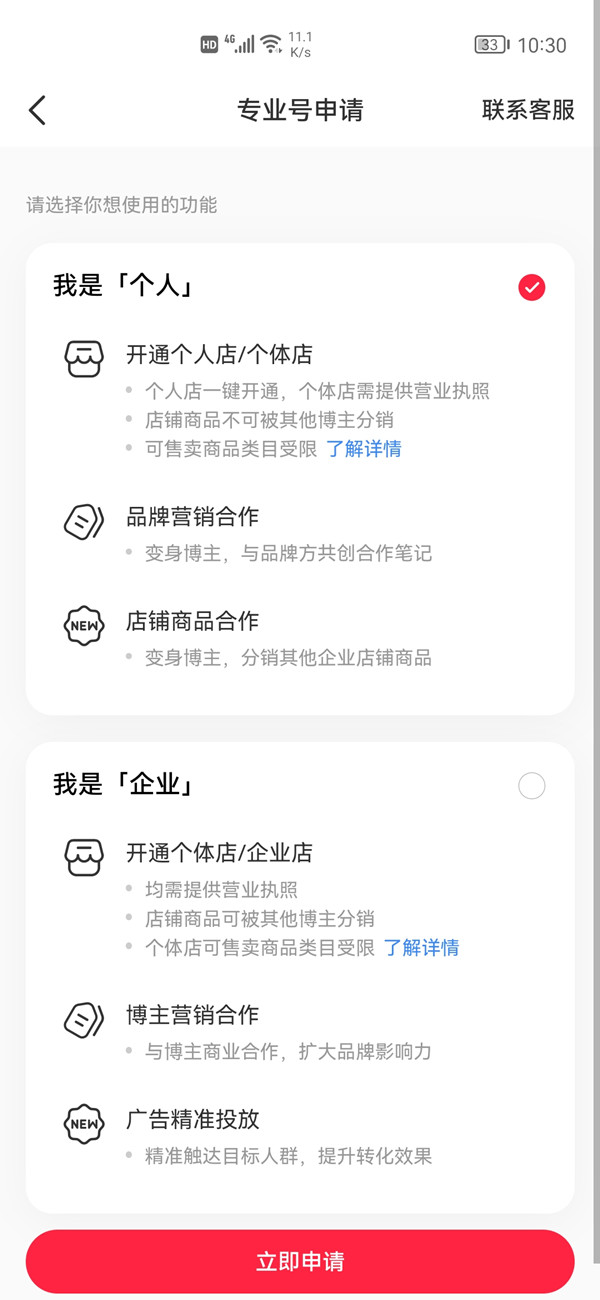Tap the 立即申请 button

[300, 1261]
